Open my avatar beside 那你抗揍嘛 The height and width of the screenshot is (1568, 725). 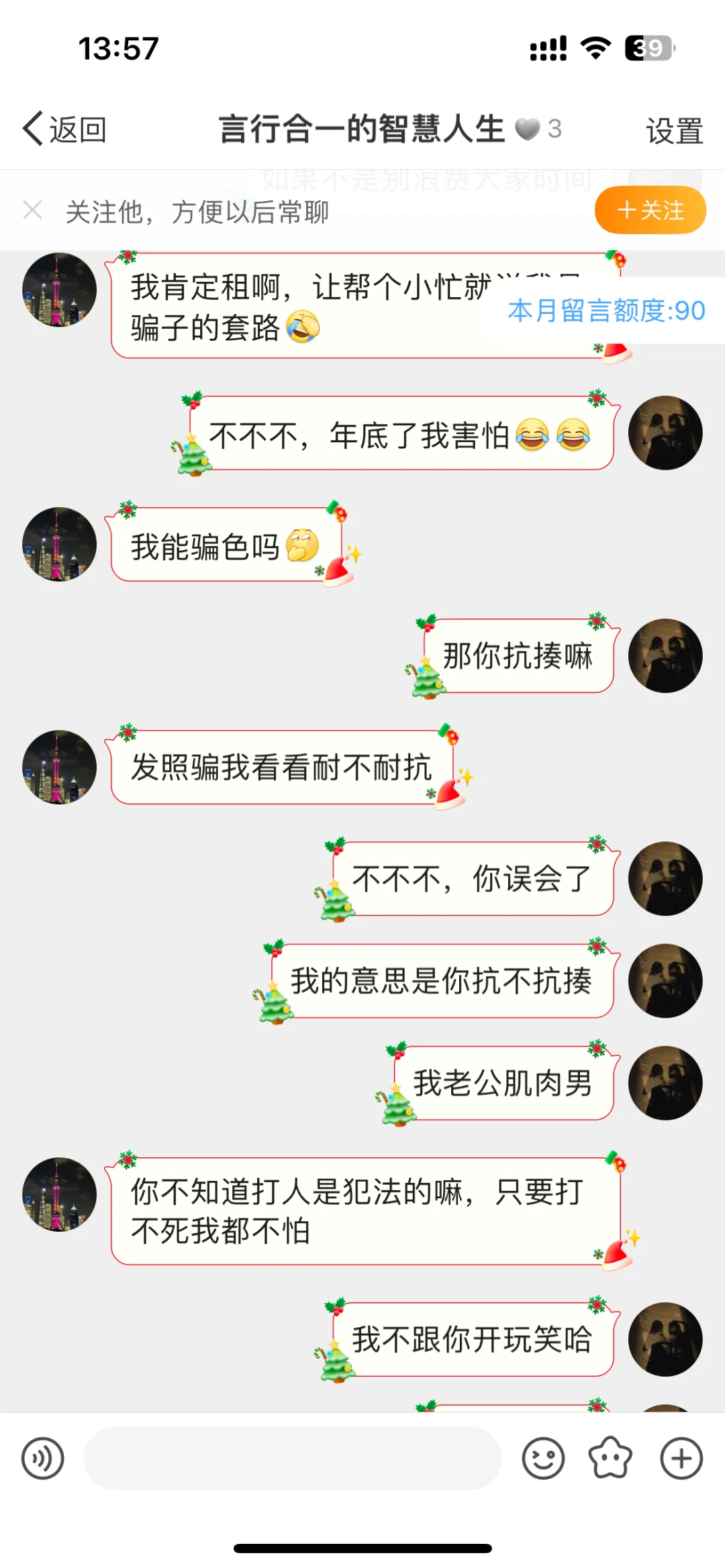[x=665, y=656]
